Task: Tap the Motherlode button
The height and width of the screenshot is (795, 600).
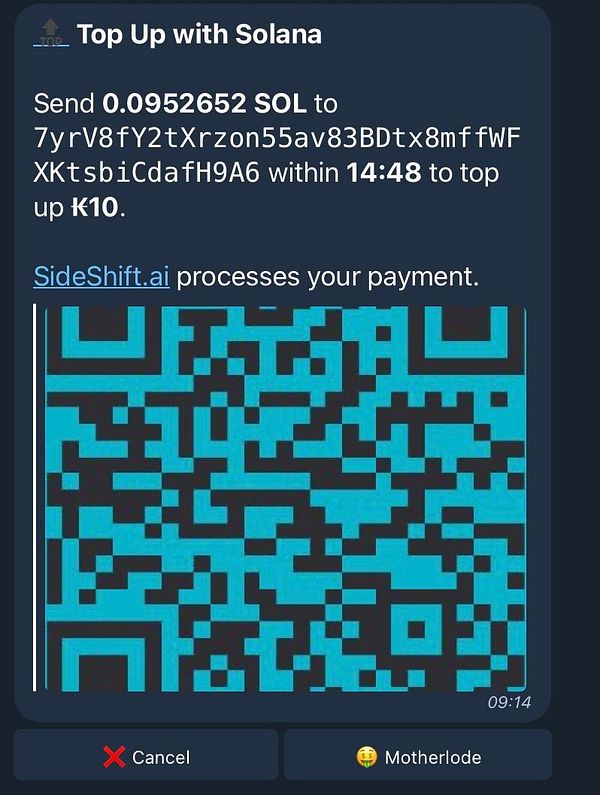Action: pos(418,756)
